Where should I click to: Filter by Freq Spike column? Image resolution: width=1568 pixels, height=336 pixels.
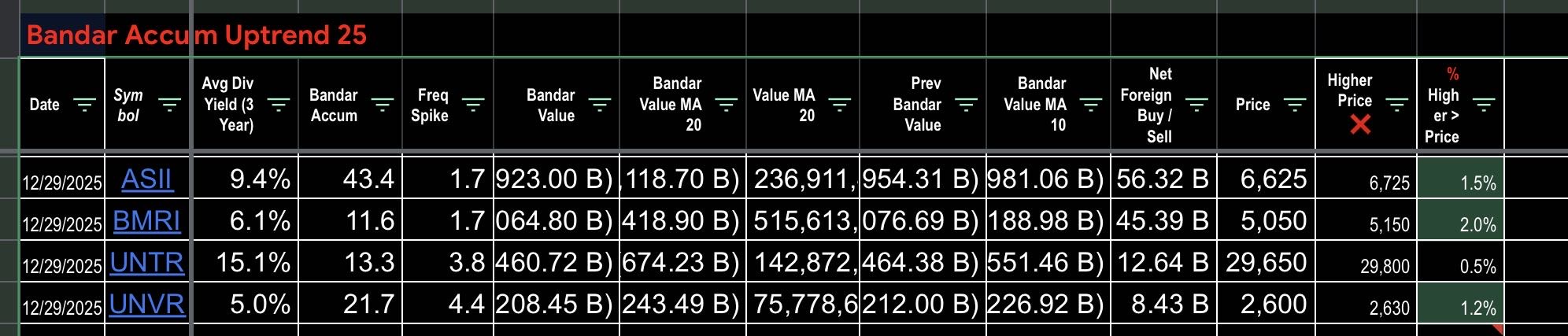473,105
